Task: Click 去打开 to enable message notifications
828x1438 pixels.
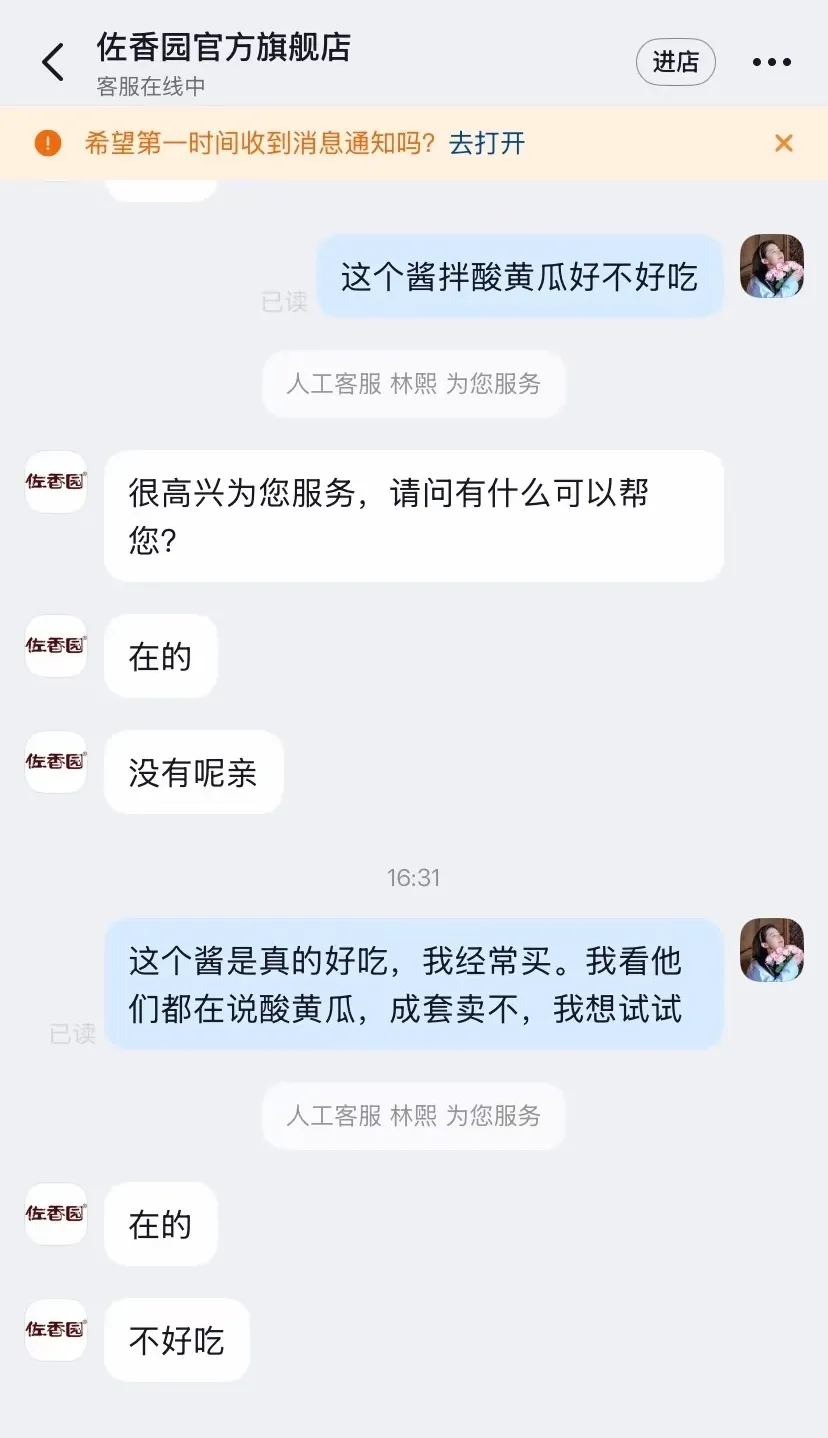Action: (491, 143)
